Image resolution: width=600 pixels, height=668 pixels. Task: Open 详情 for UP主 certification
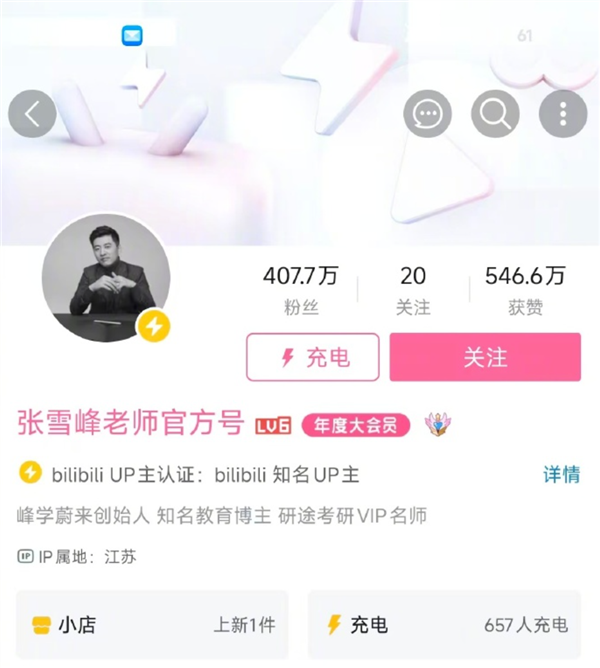click(x=561, y=474)
